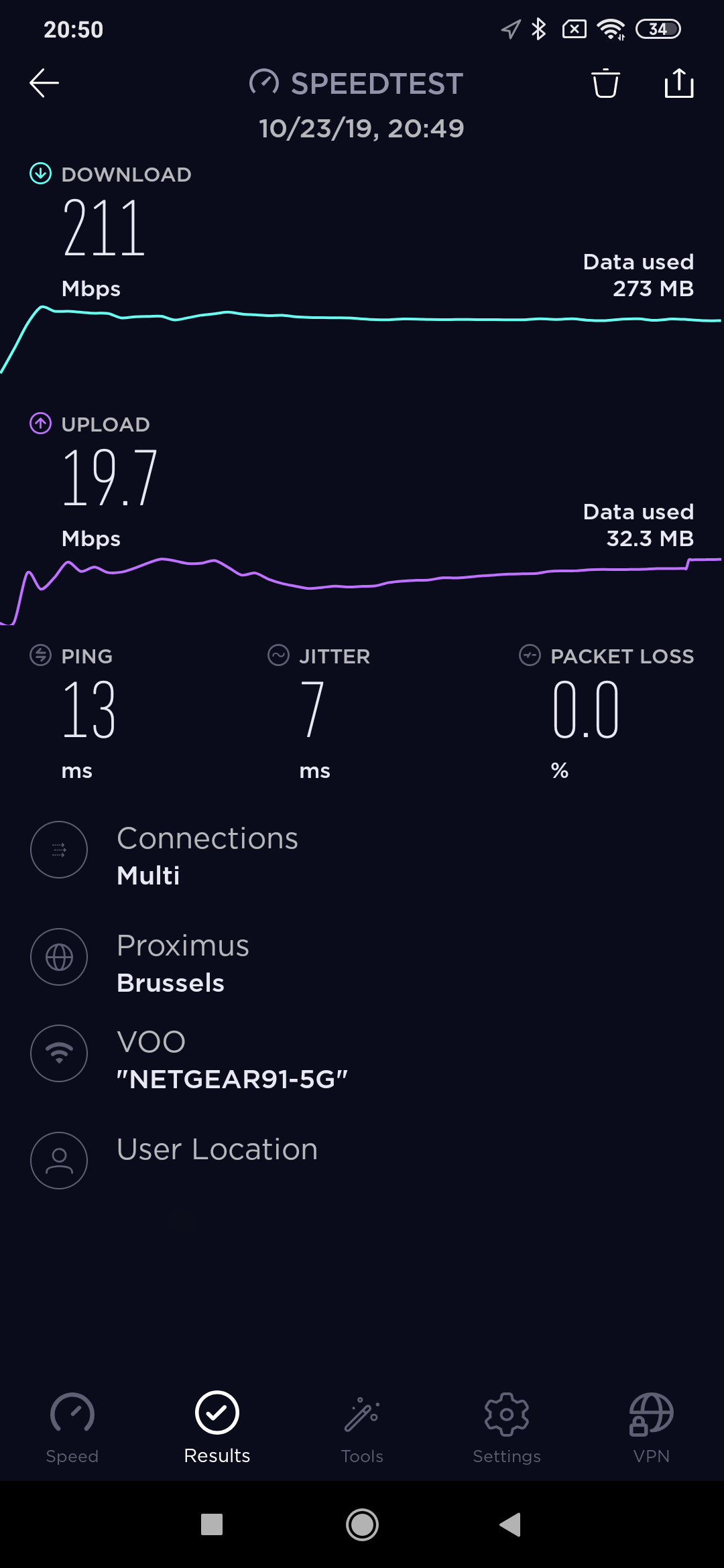
Task: Go to the Settings tab
Action: point(507,1427)
